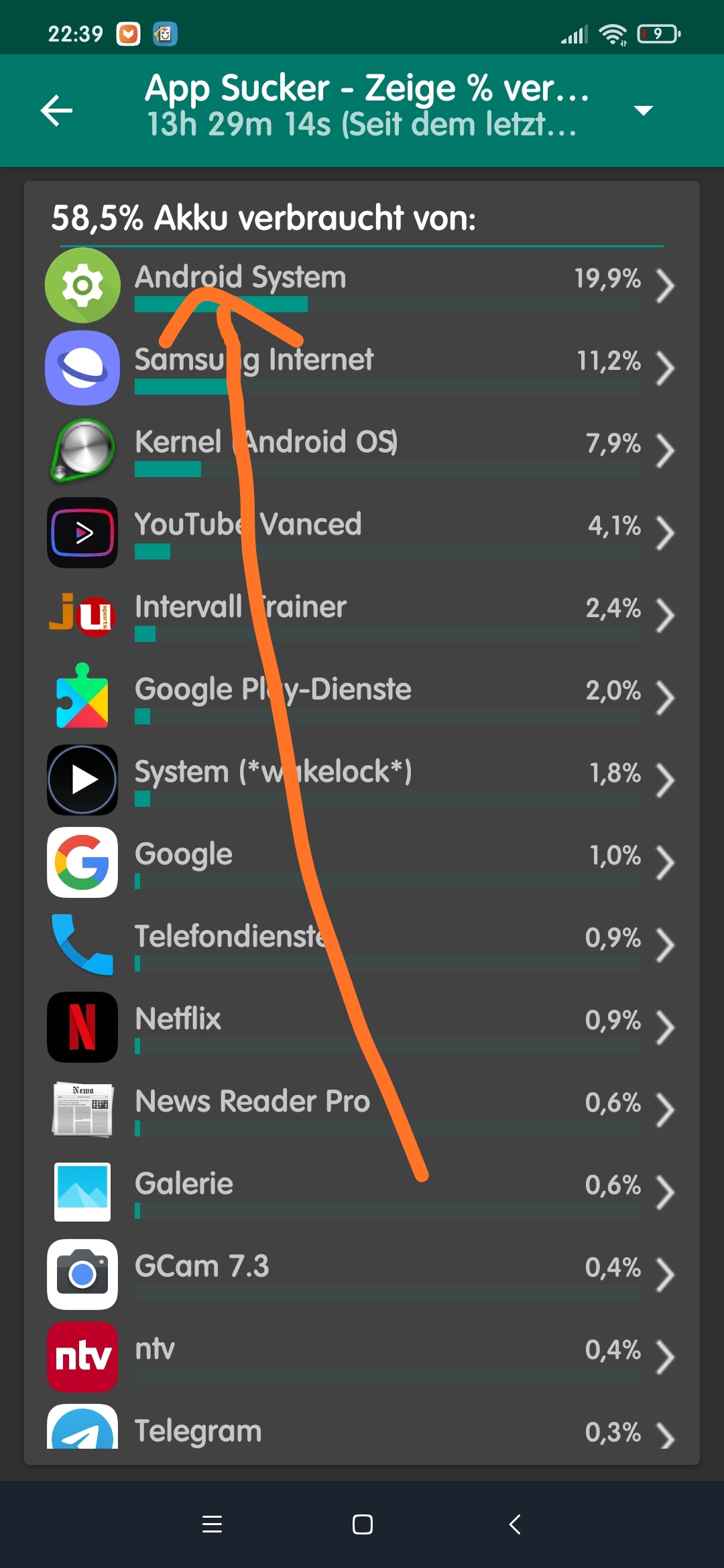Go back using the app bar arrow

click(x=56, y=111)
